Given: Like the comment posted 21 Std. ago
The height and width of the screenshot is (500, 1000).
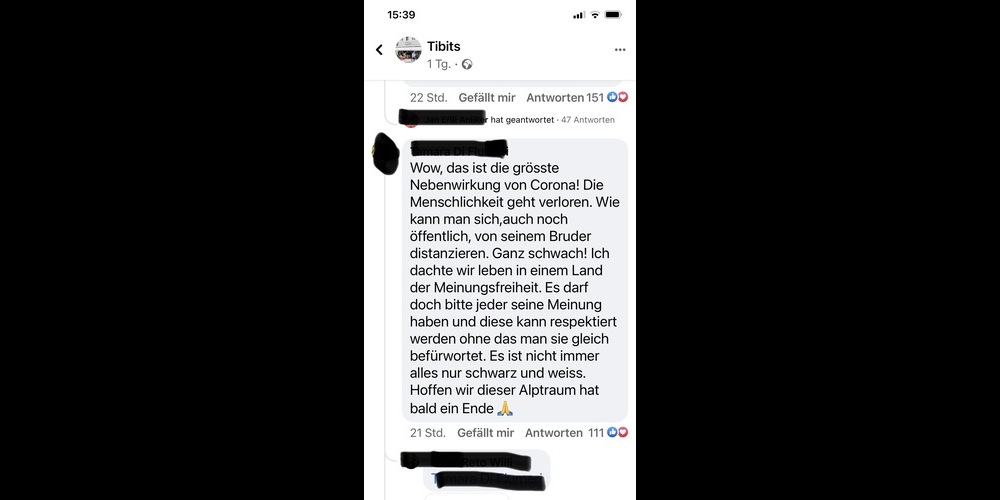Looking at the screenshot, I should [x=485, y=433].
